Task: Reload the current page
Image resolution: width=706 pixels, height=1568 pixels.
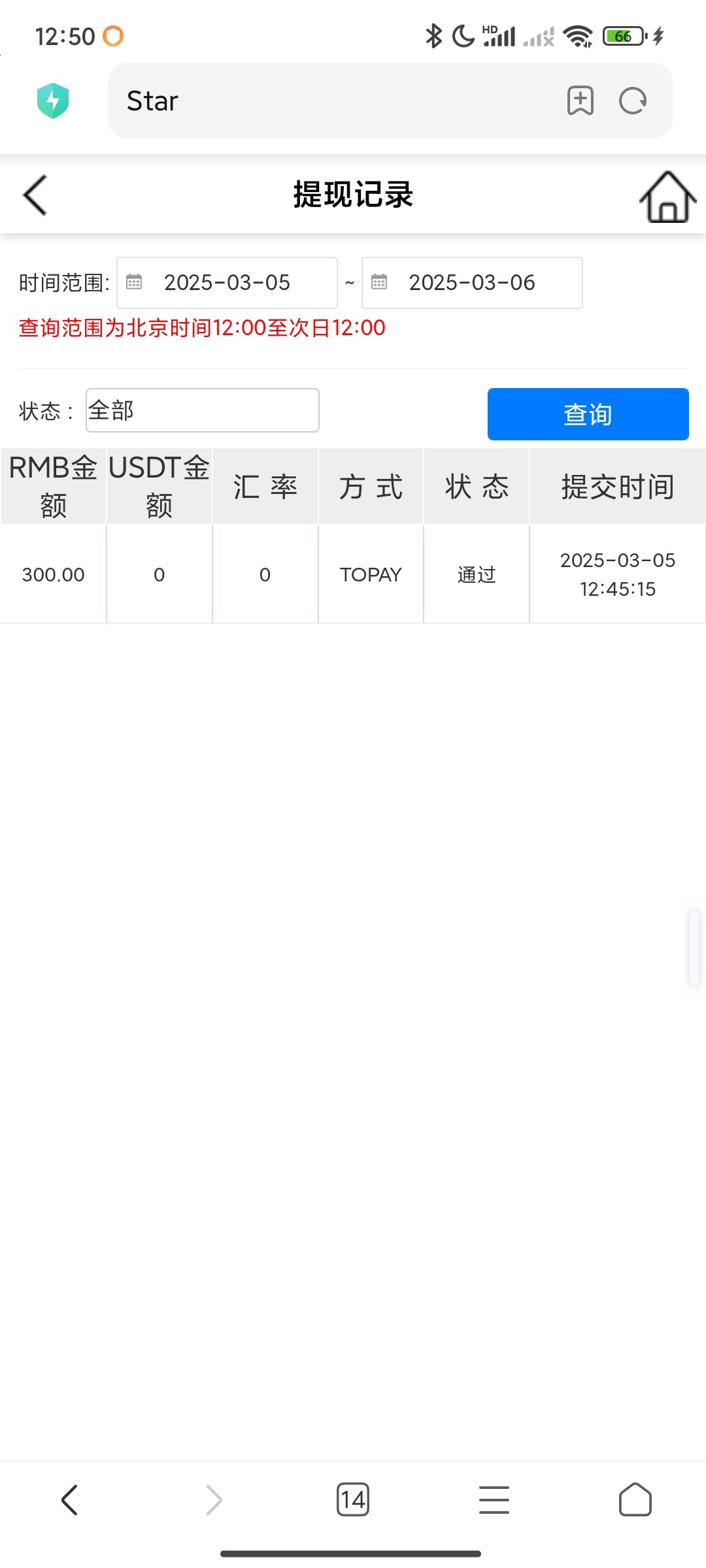Action: point(633,101)
